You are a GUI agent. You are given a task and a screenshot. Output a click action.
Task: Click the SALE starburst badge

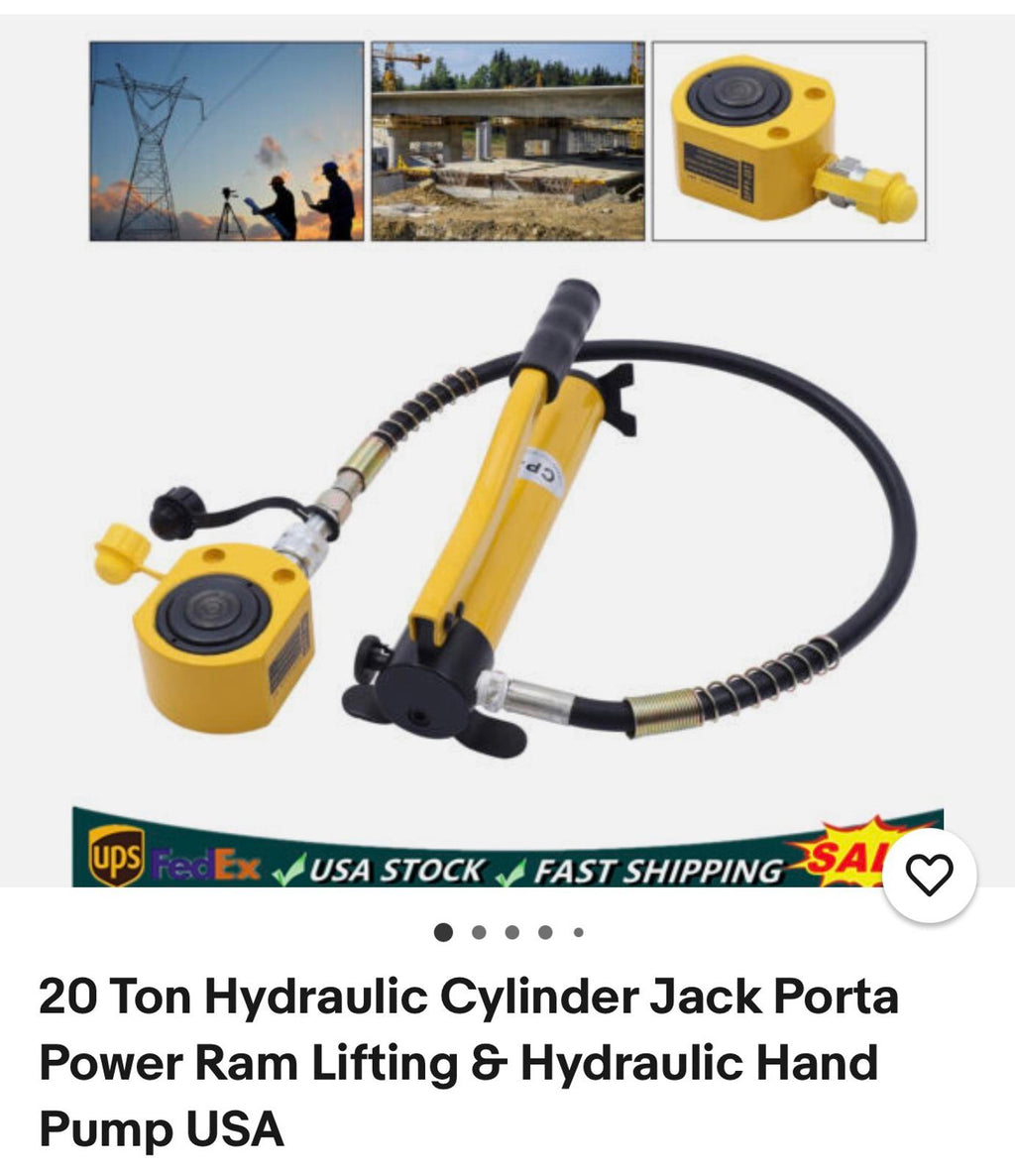[853, 855]
